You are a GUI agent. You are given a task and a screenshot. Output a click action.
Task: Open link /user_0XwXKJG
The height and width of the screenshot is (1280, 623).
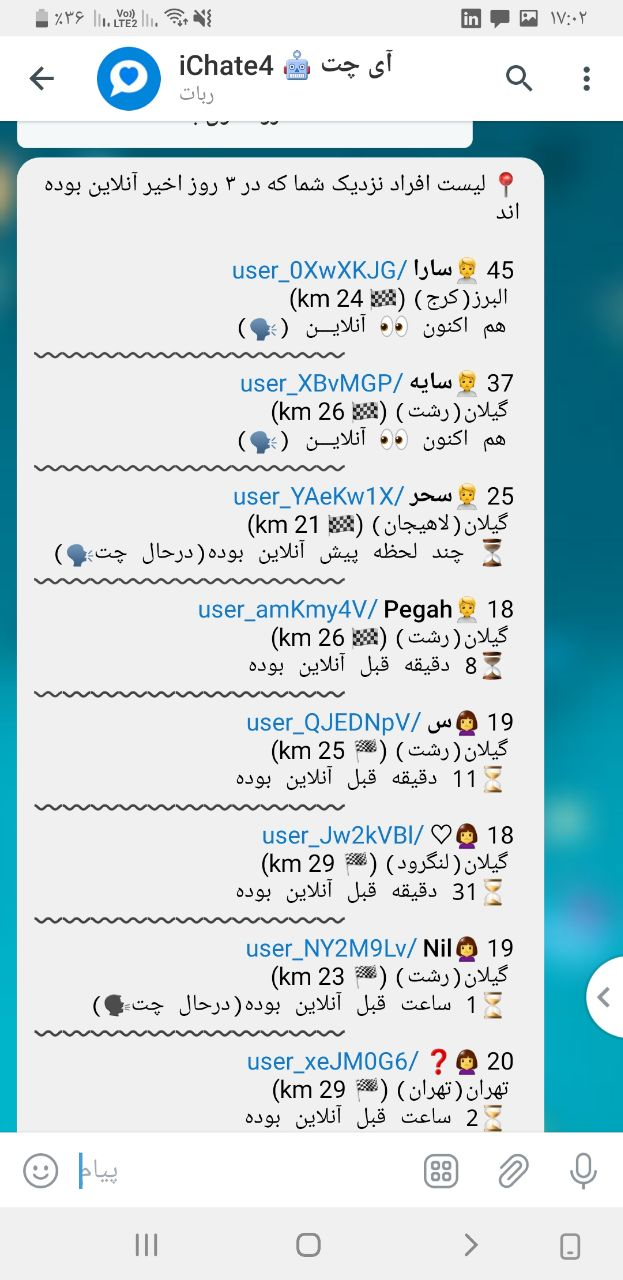pyautogui.click(x=320, y=270)
